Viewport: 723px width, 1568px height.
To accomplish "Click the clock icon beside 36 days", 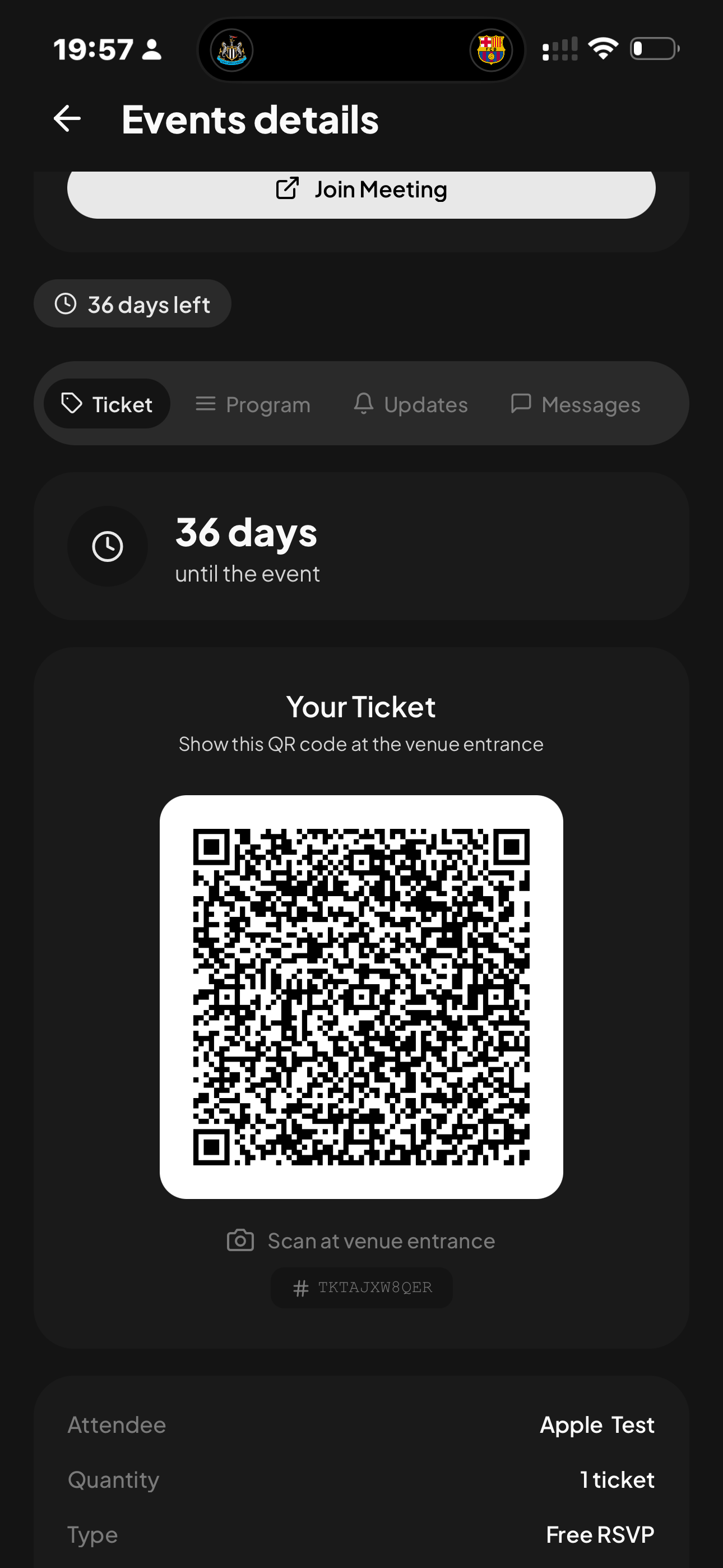I will tap(108, 546).
